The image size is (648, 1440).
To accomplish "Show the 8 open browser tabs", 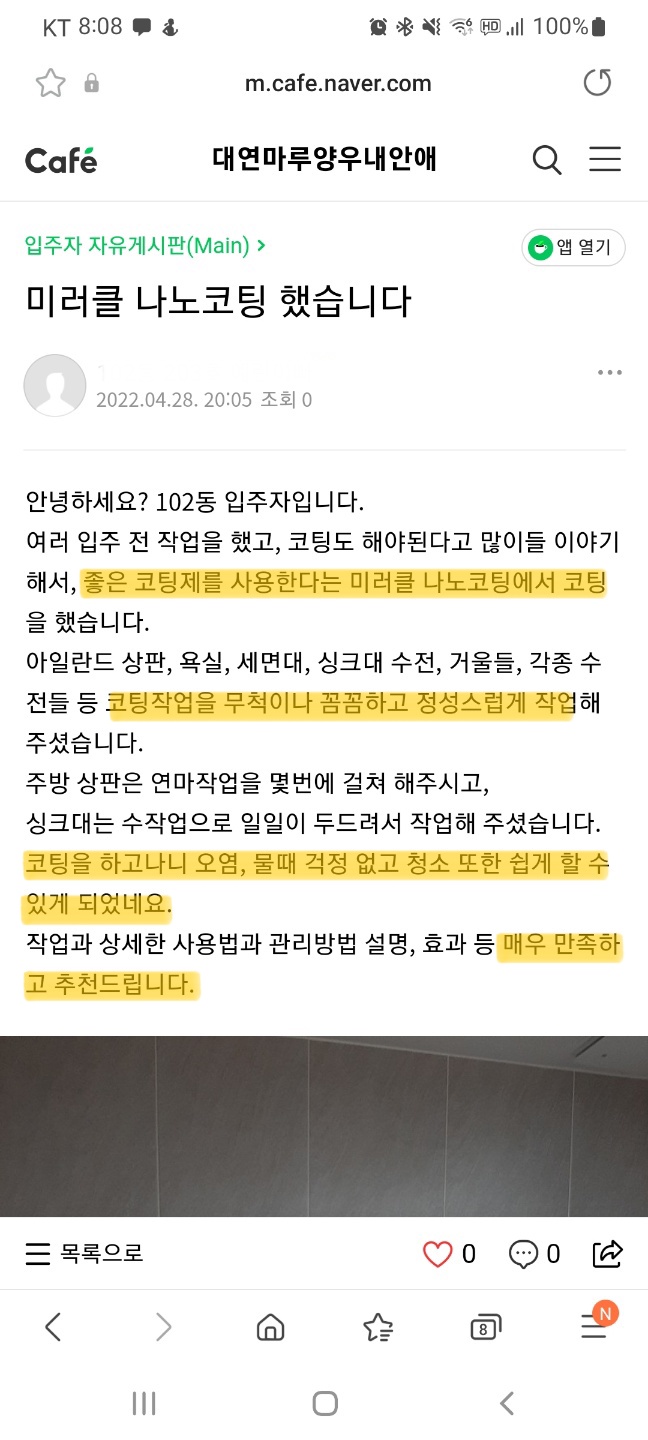I will (485, 1327).
